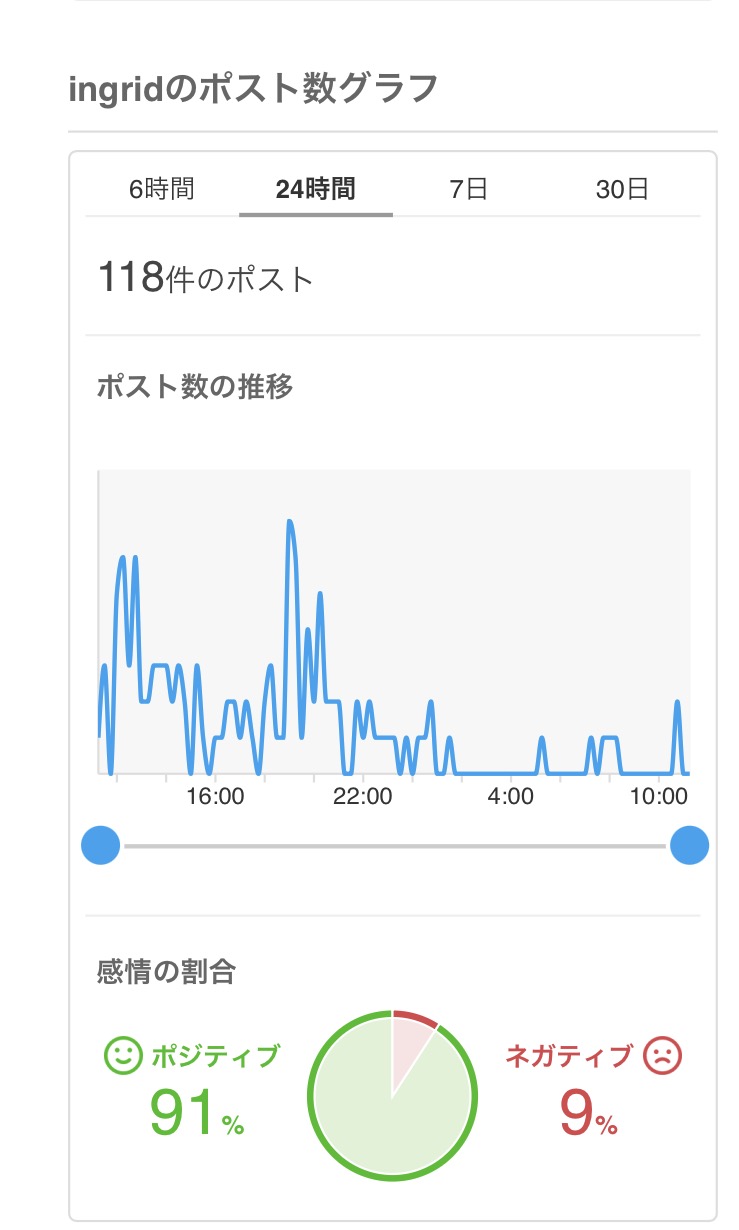739x1230 pixels.
Task: Tap the right range slider handle
Action: pyautogui.click(x=689, y=846)
